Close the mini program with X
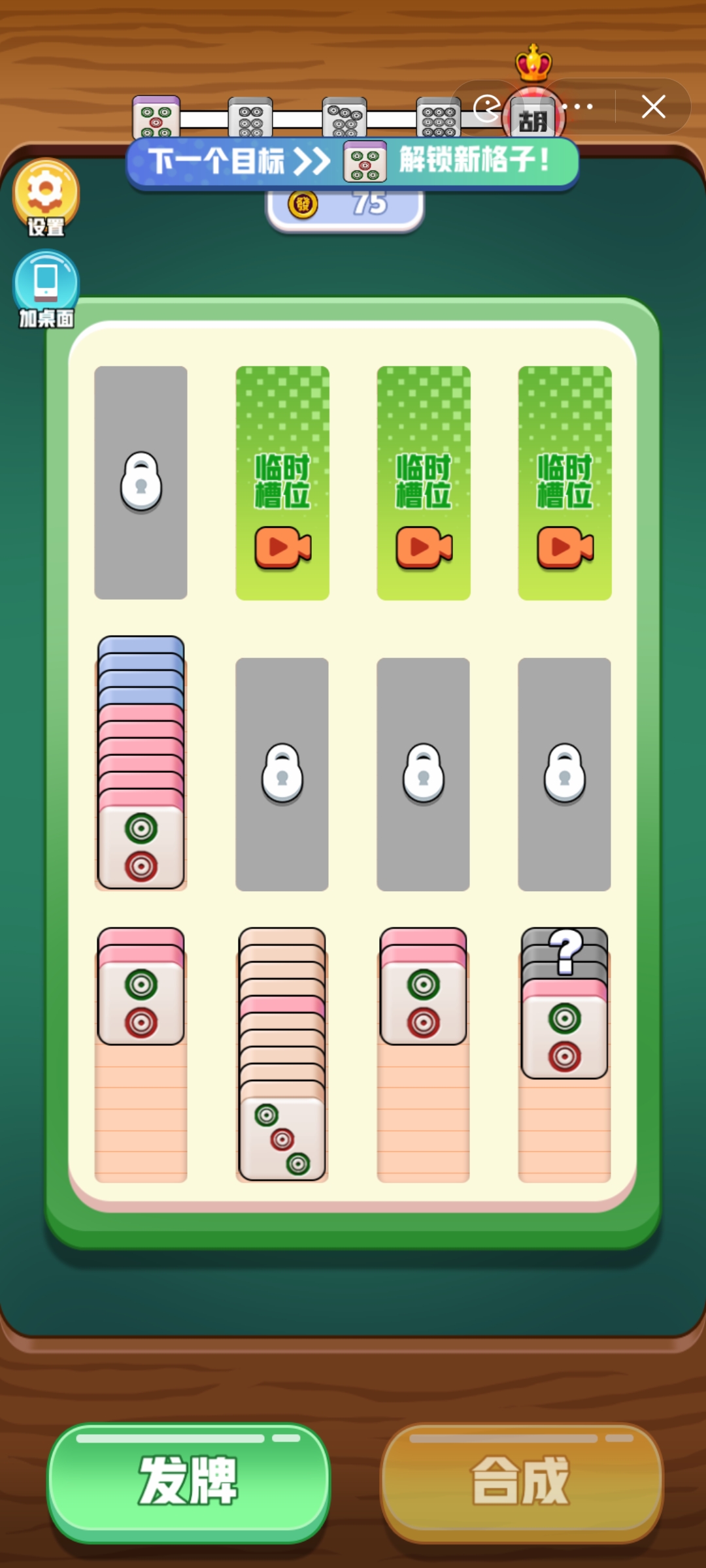 tap(653, 106)
